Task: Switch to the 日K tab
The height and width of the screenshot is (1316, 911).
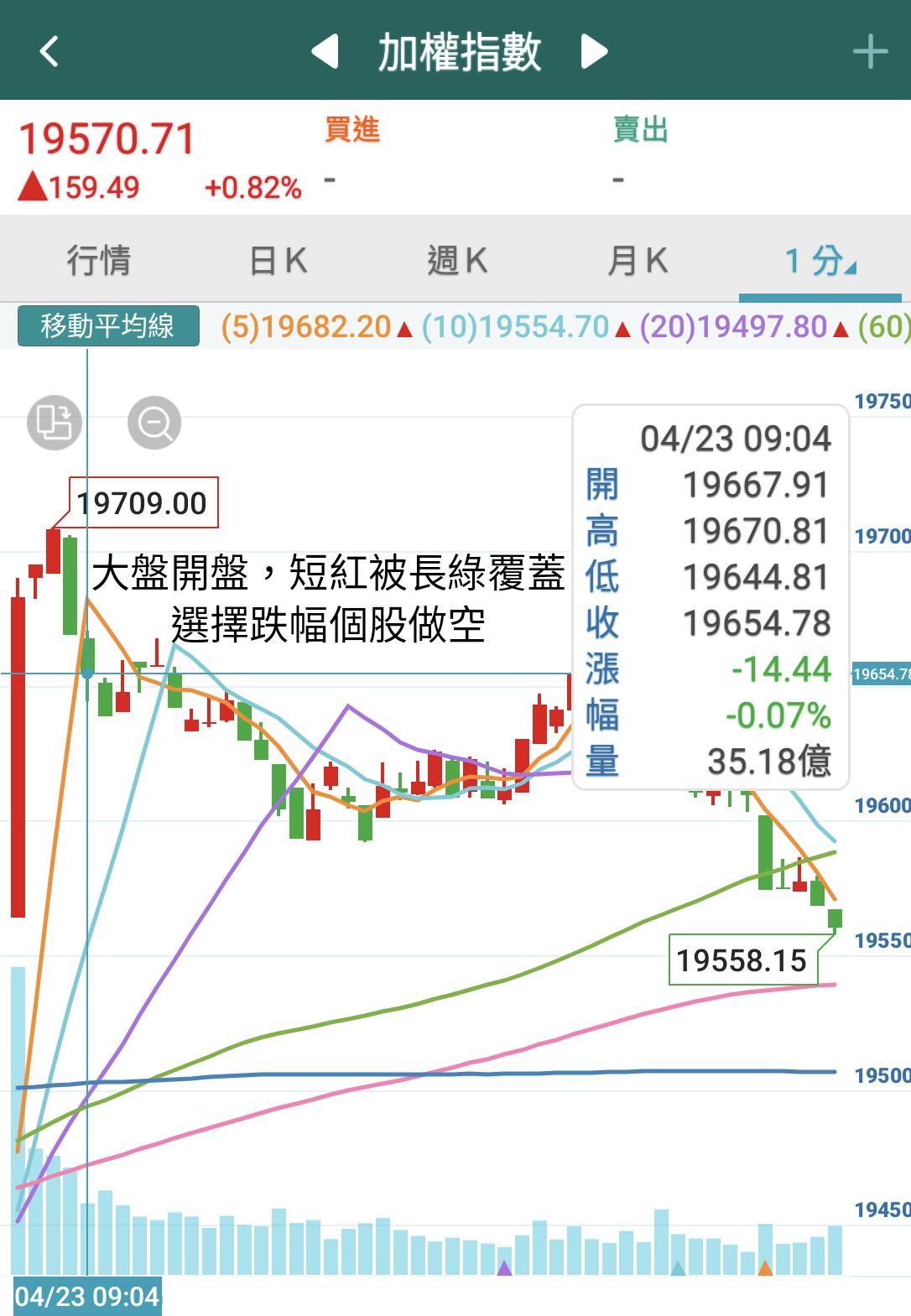Action: click(279, 260)
